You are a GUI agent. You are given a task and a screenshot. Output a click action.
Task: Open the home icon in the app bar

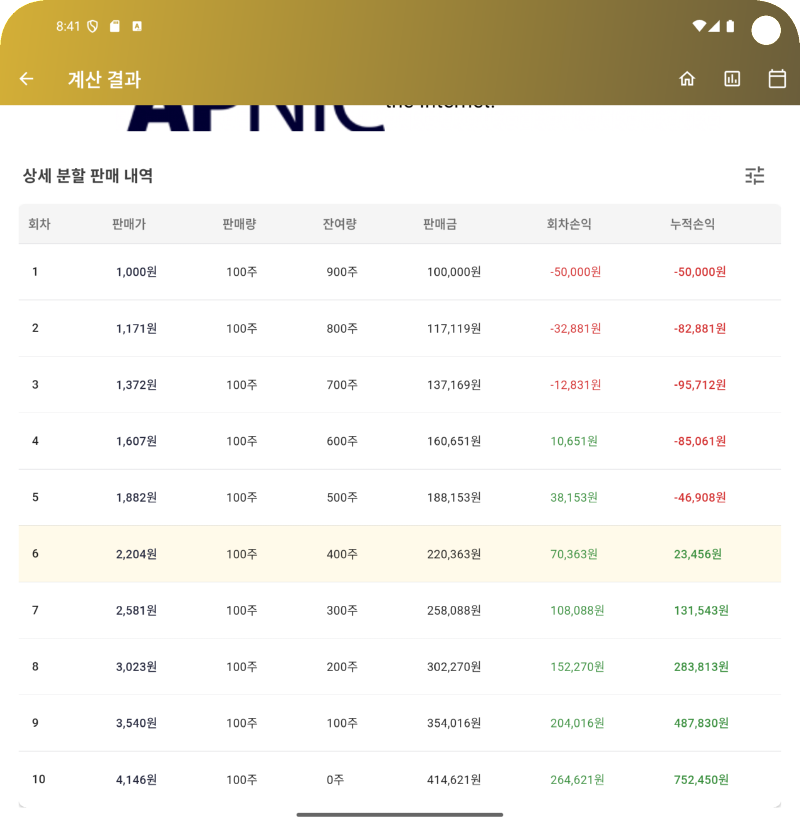[x=687, y=79]
